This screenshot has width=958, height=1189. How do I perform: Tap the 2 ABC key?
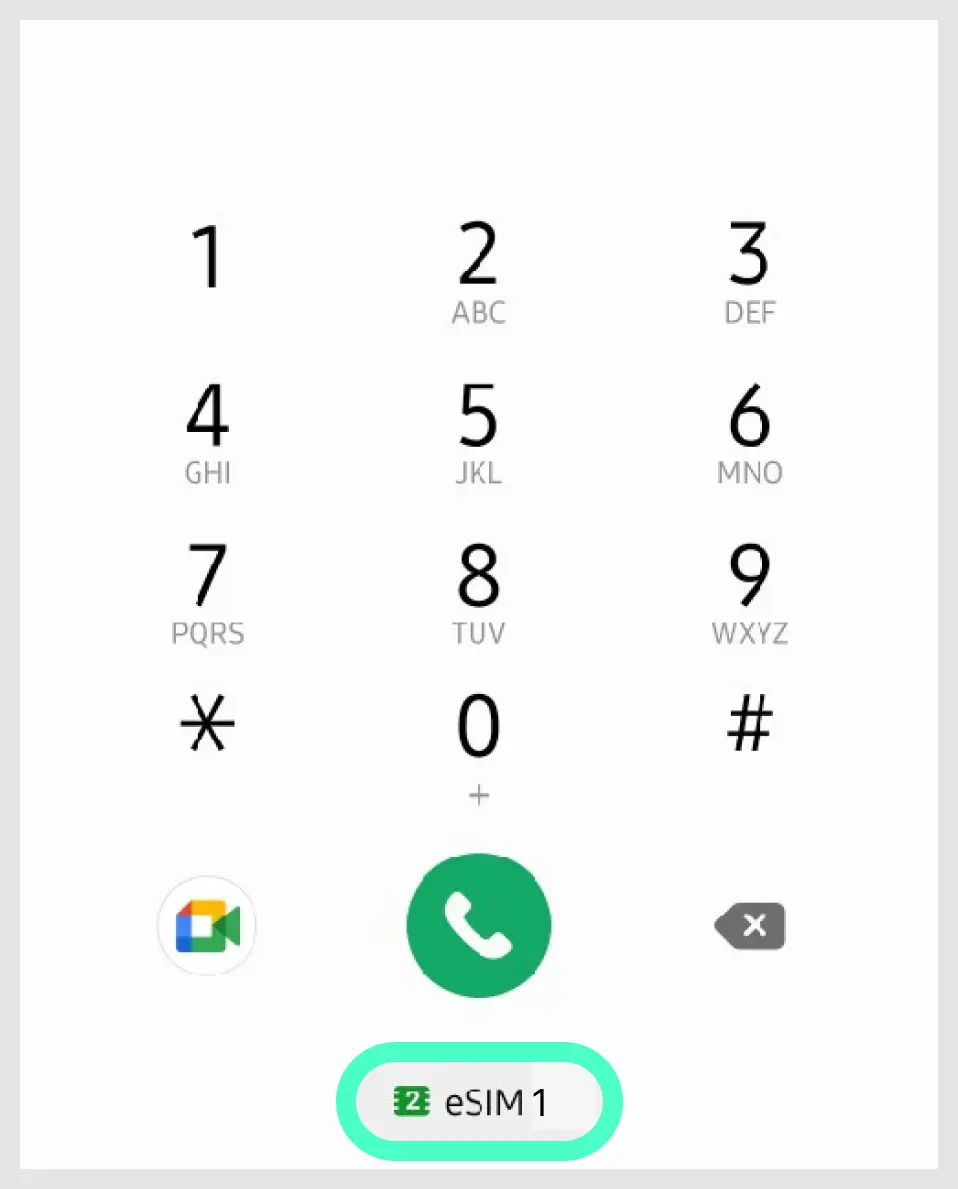pyautogui.click(x=478, y=272)
